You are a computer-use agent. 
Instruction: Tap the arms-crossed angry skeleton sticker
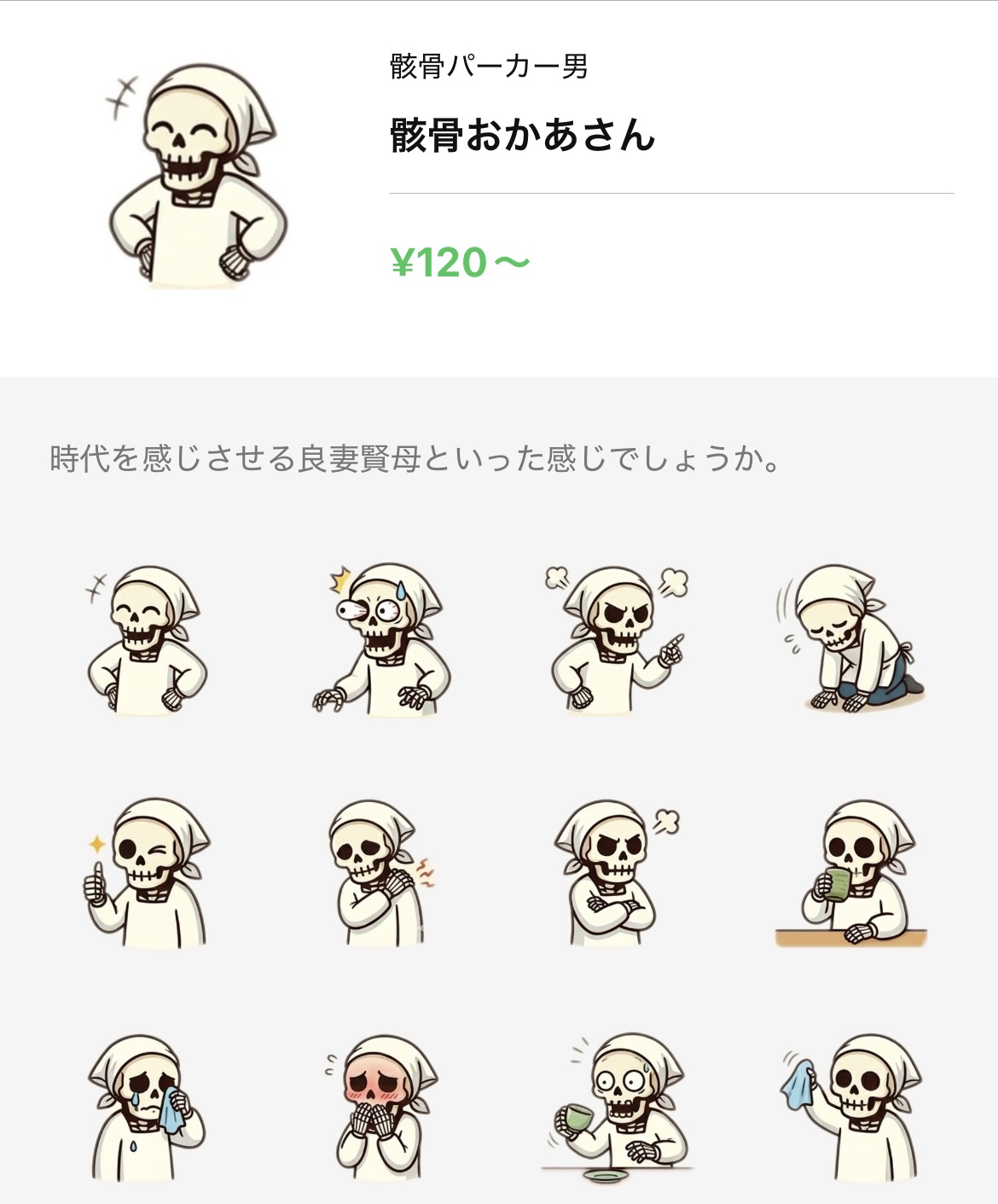614,875
